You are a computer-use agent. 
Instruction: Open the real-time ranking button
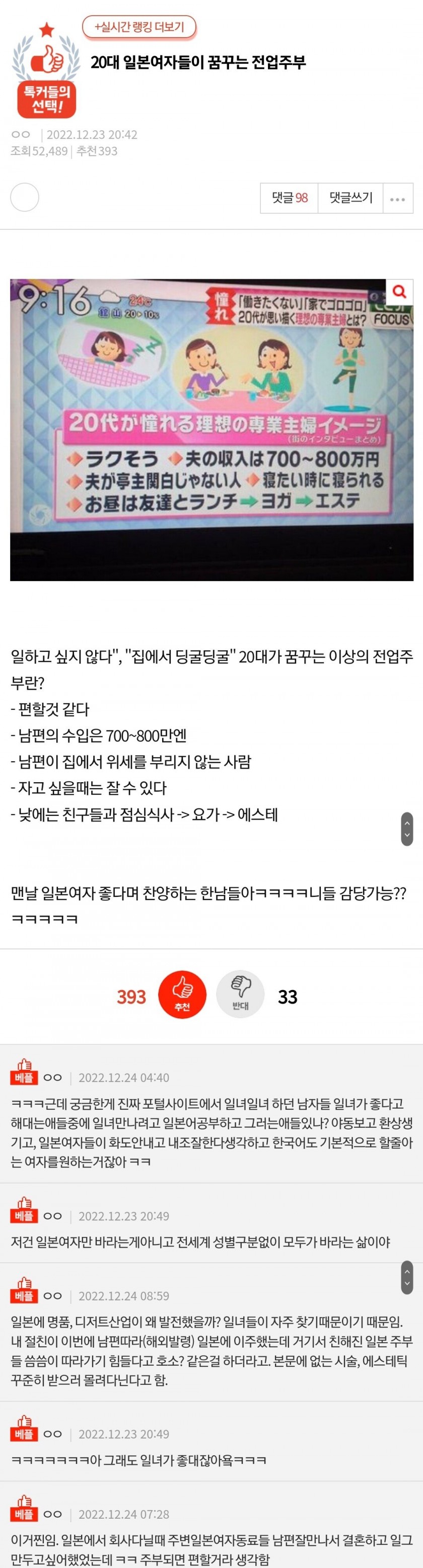click(x=139, y=27)
